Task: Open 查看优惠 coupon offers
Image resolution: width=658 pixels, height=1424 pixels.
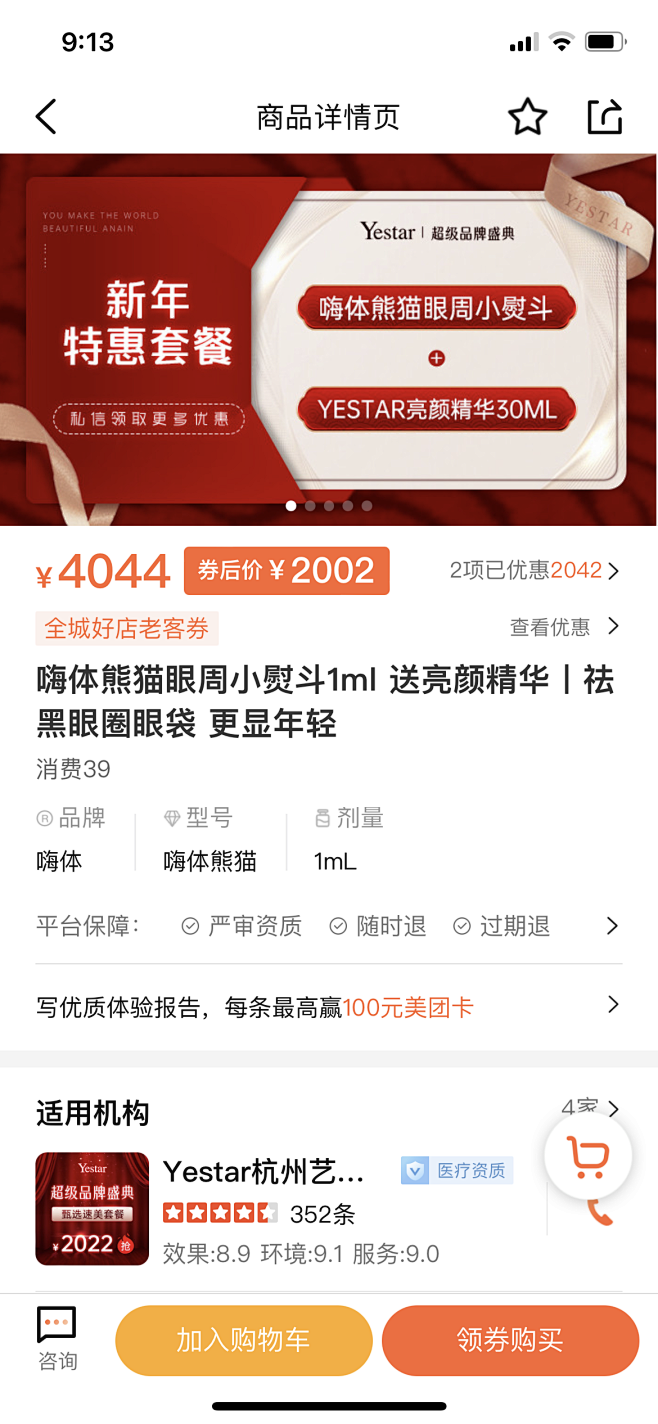Action: 565,627
